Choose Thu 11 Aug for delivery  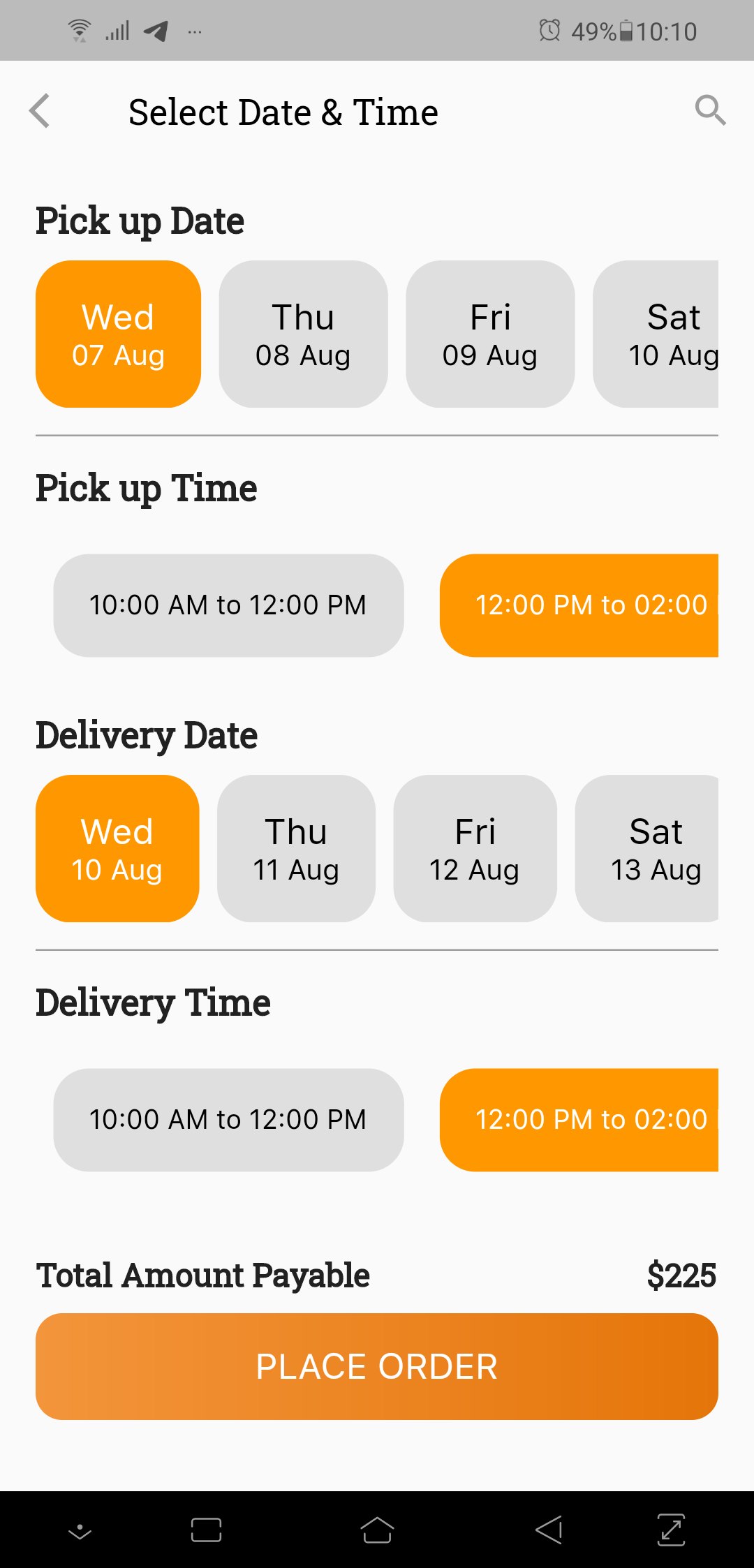pyautogui.click(x=296, y=848)
